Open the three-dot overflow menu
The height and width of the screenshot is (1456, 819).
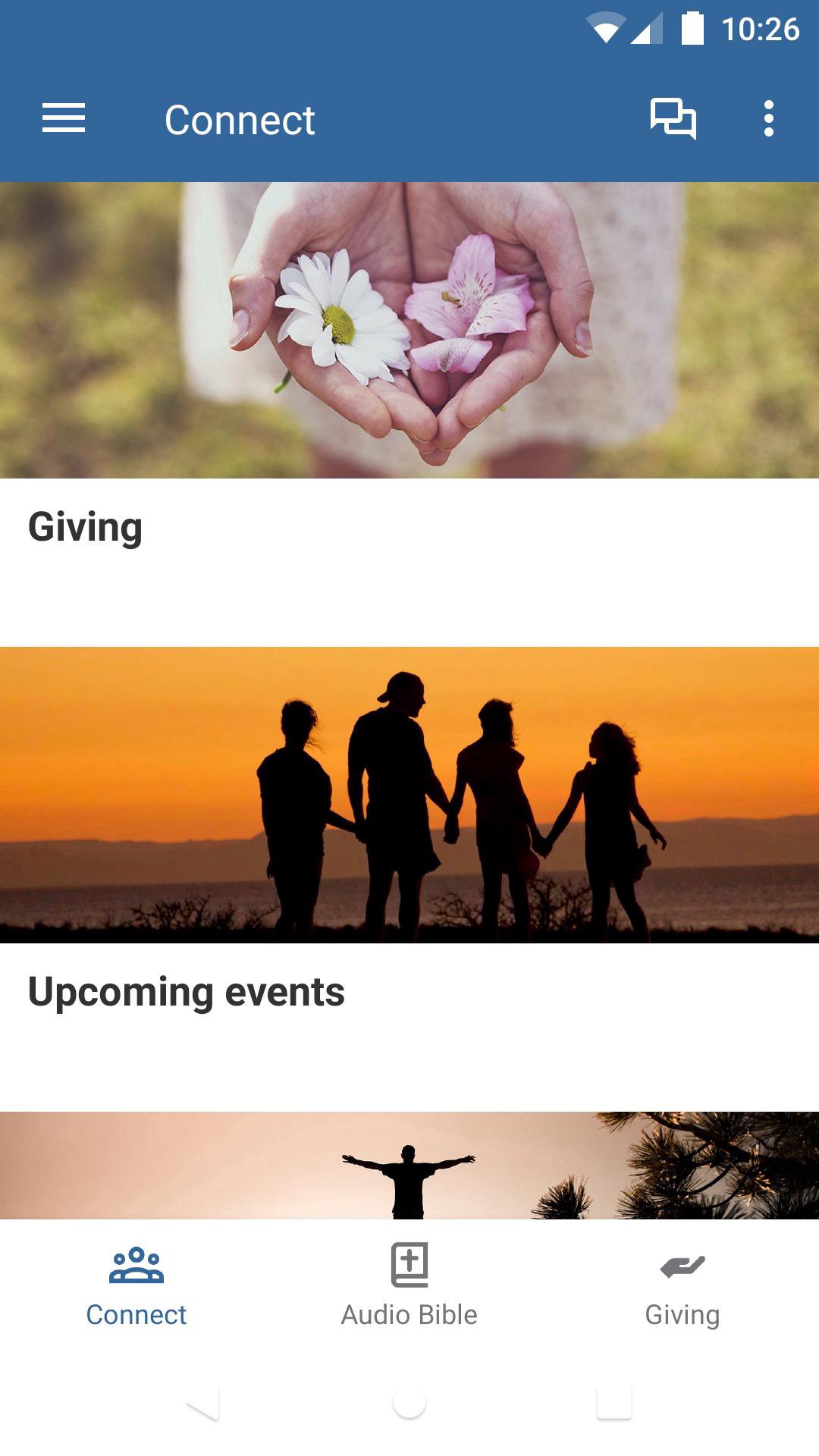coord(768,119)
